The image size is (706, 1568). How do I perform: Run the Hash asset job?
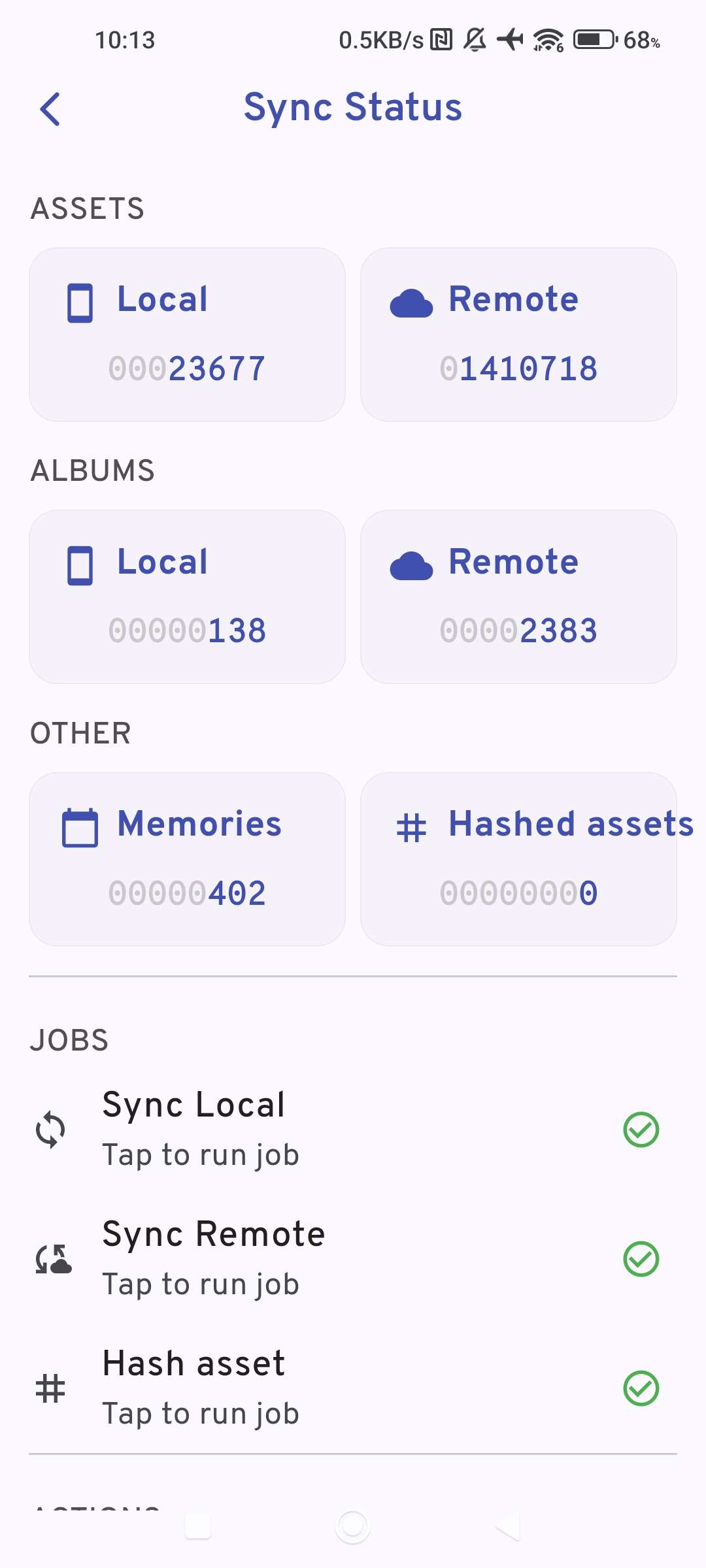(x=200, y=1388)
